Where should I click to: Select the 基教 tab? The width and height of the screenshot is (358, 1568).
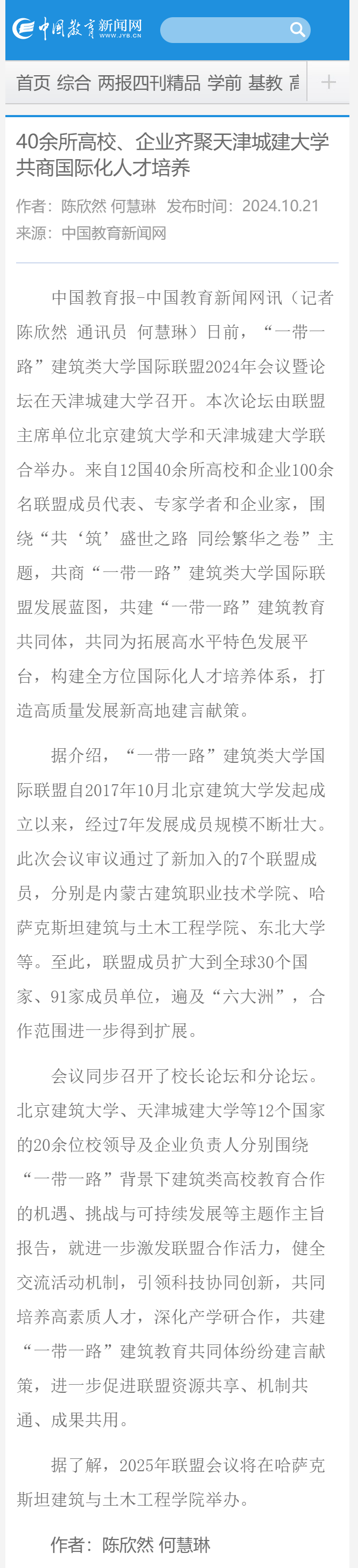[266, 83]
